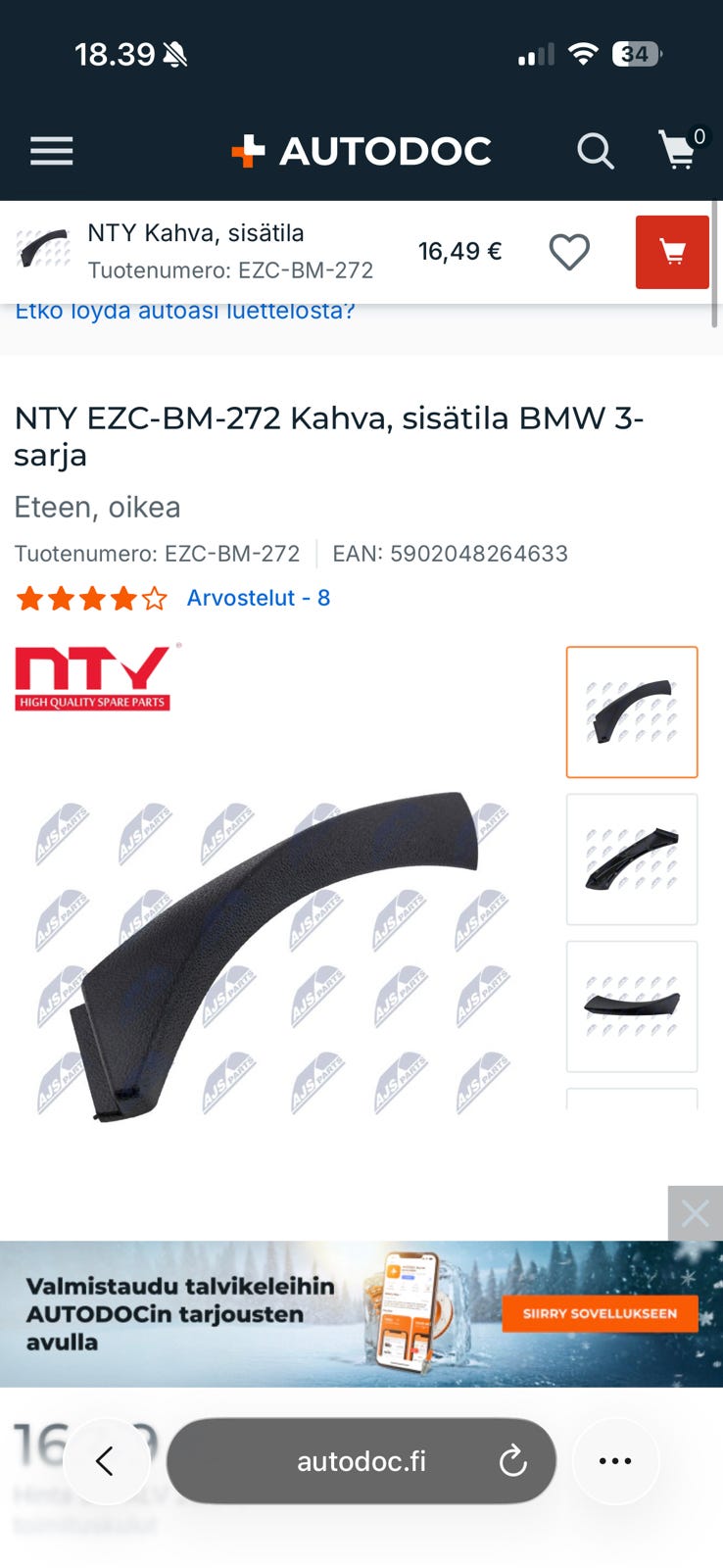Click the NTY brand logo
Screen dimensions: 723x1568
[x=92, y=678]
